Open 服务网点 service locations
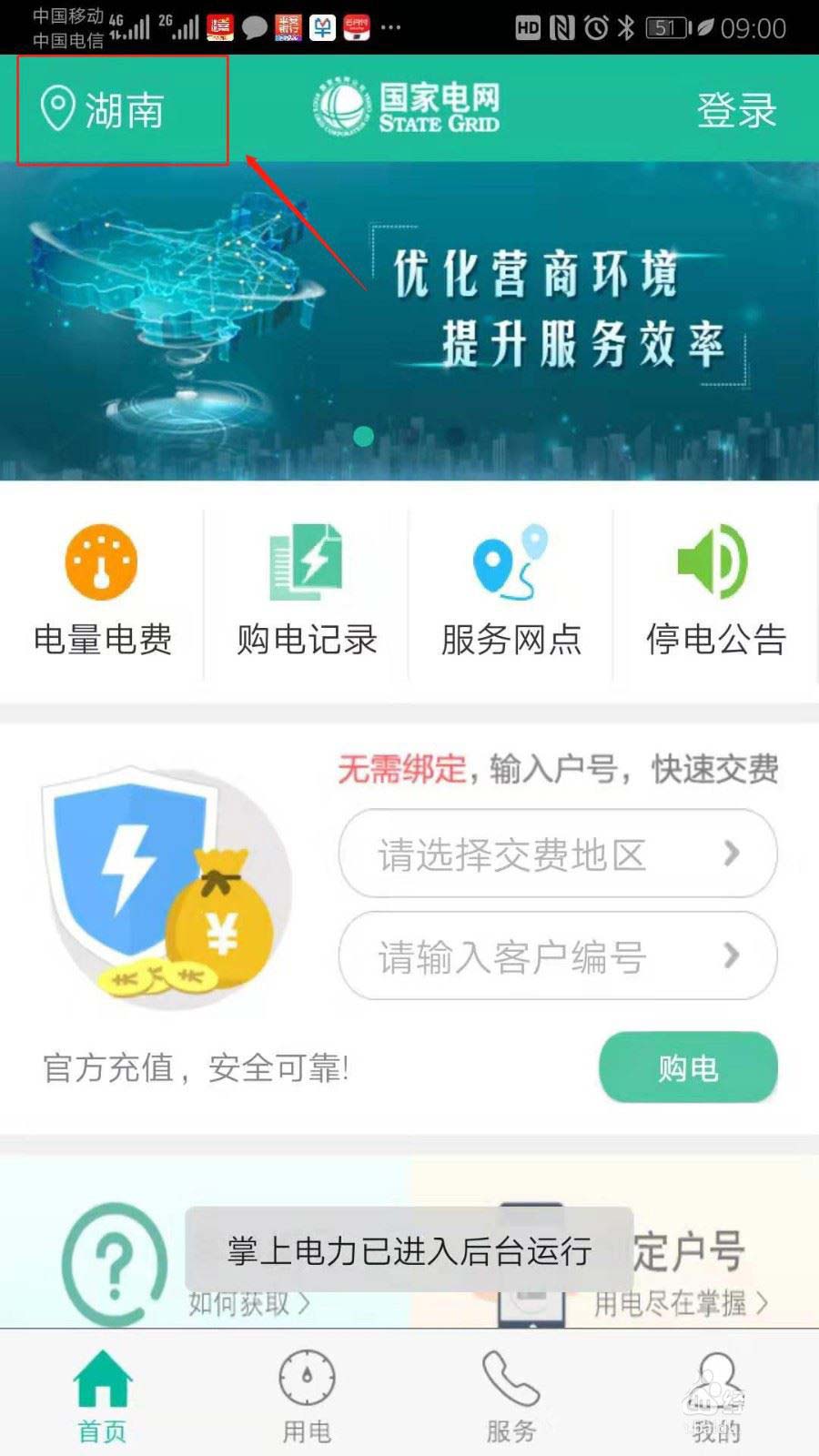Image resolution: width=819 pixels, height=1456 pixels. (511, 590)
